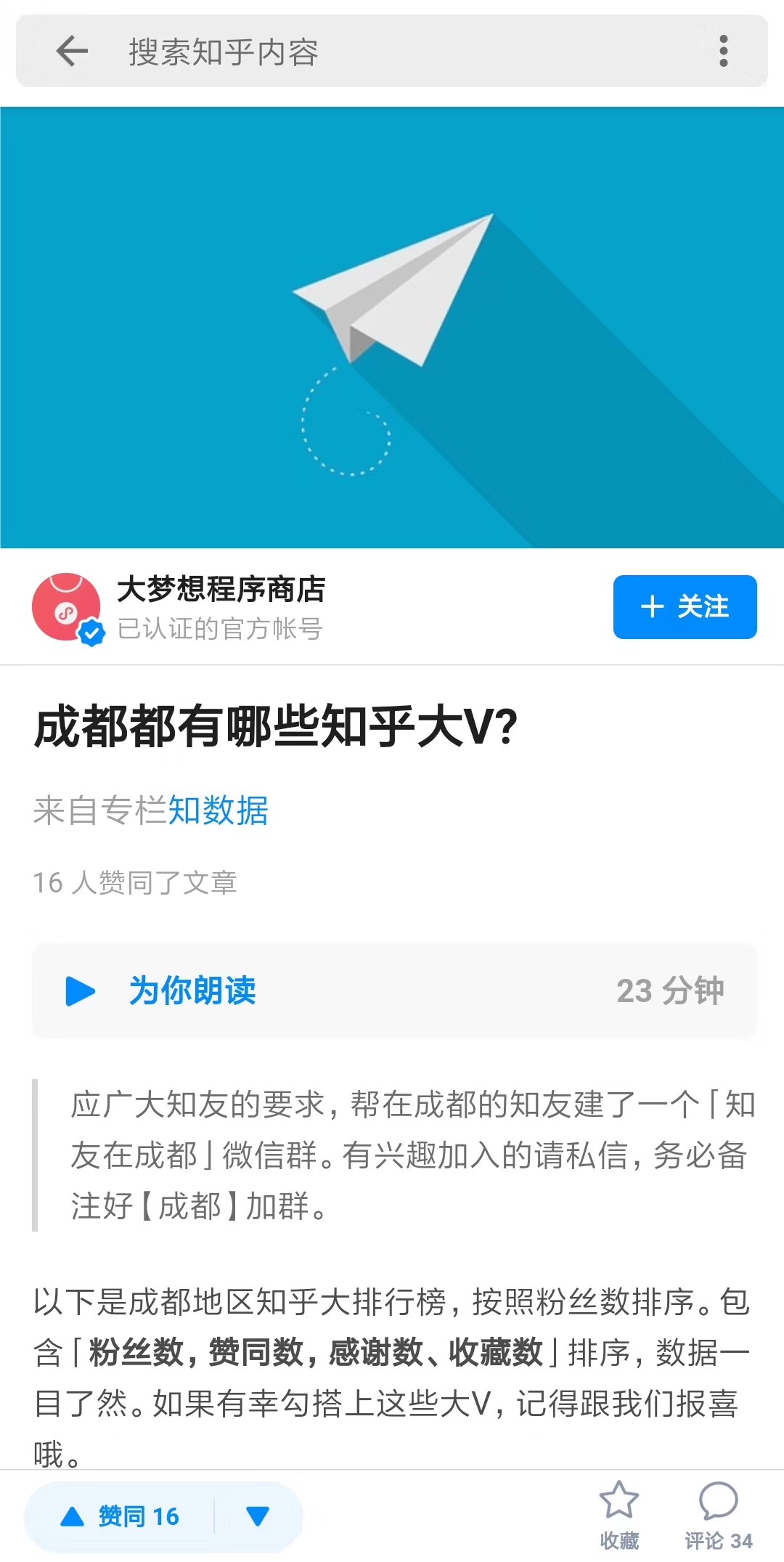Screen dimensions: 784x1562
Task: Go back using the top arrow
Action: tap(71, 51)
